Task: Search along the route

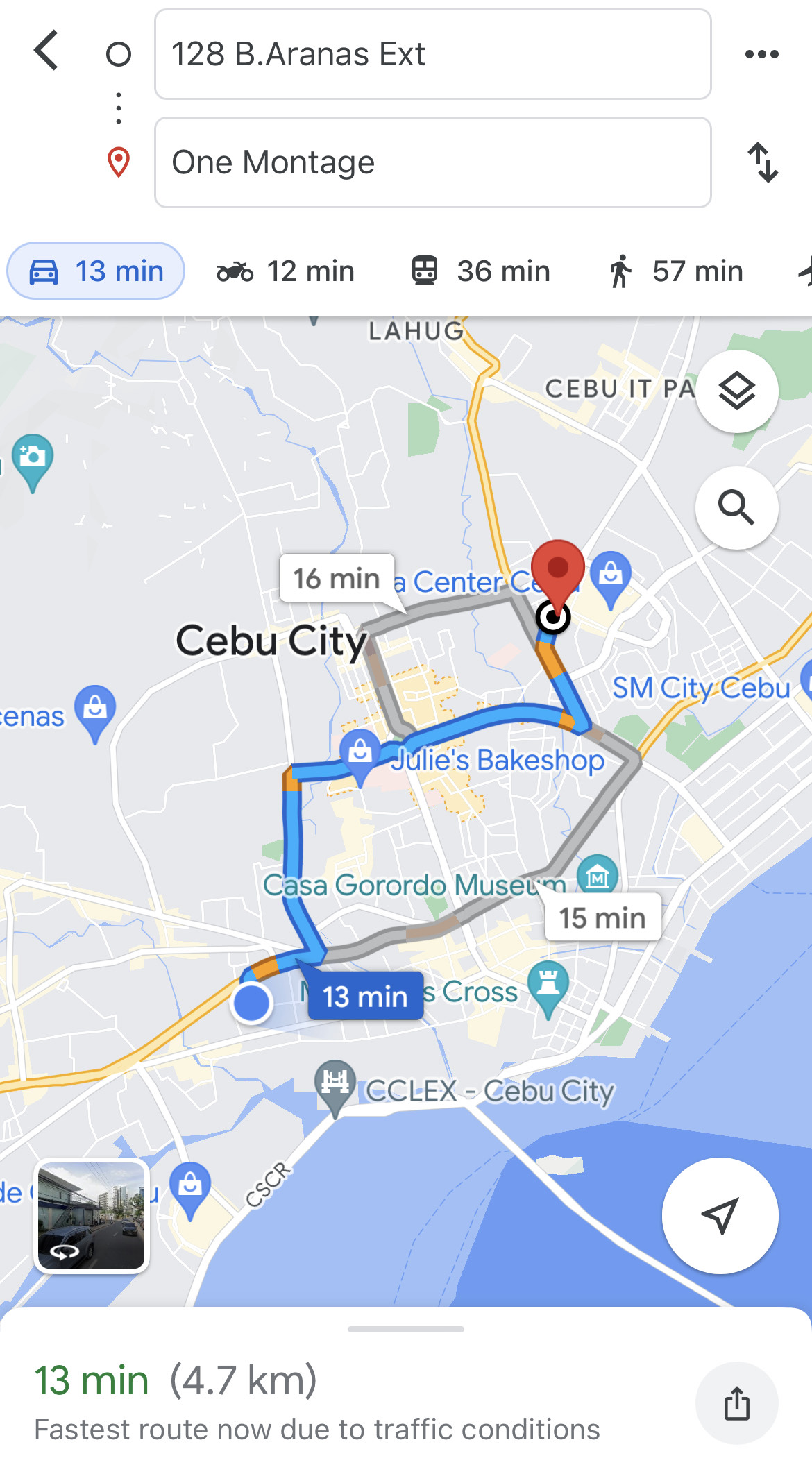Action: pyautogui.click(x=736, y=508)
